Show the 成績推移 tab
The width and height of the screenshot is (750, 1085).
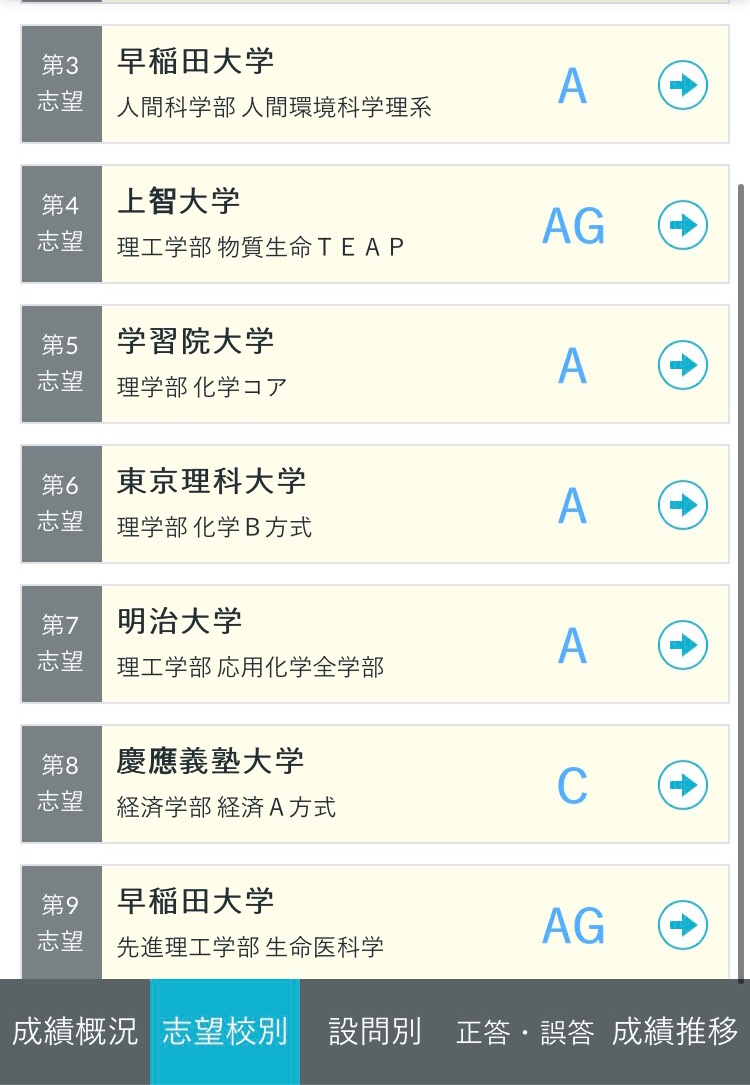[x=675, y=1032]
